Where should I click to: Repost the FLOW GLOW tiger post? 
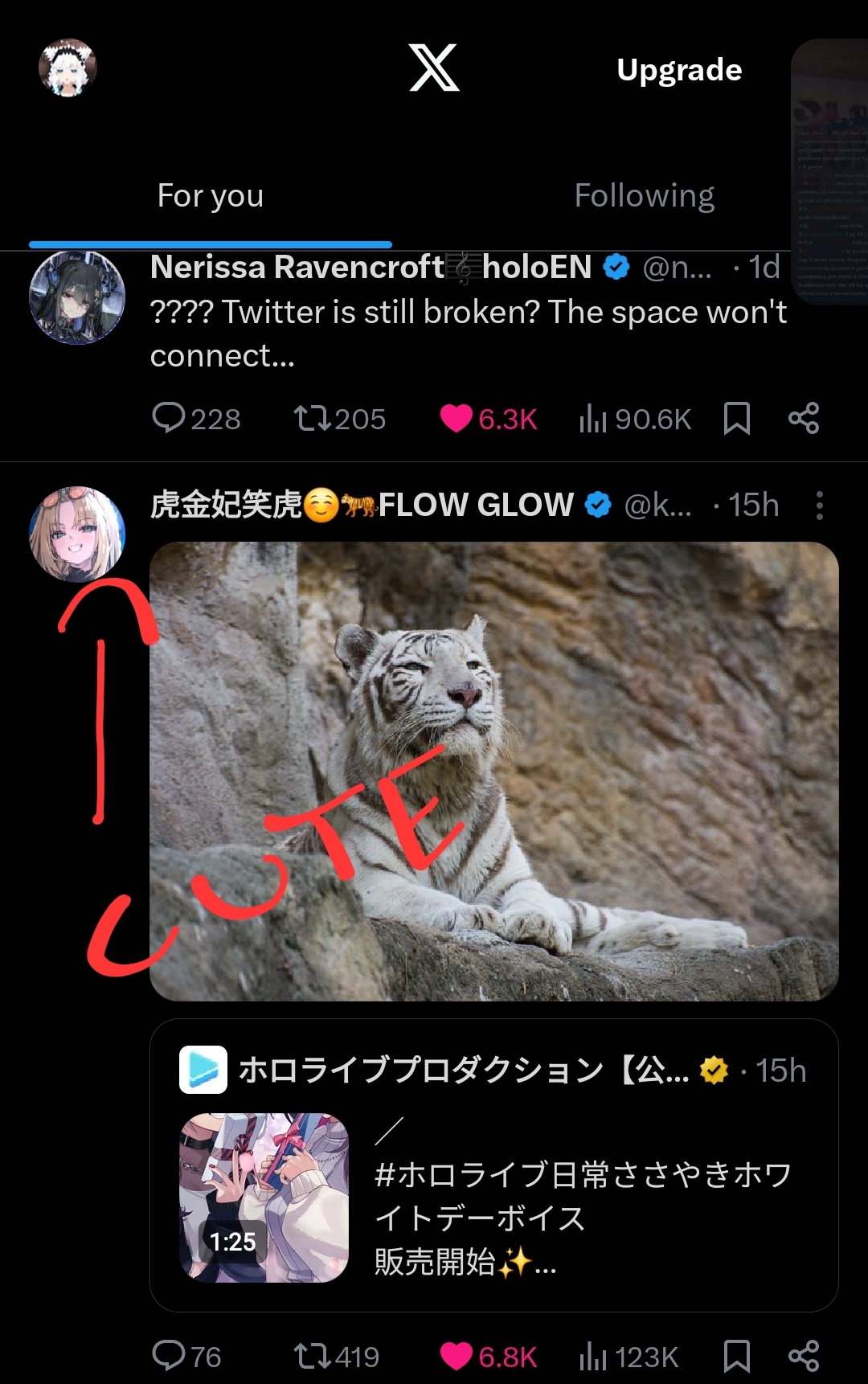click(311, 1356)
